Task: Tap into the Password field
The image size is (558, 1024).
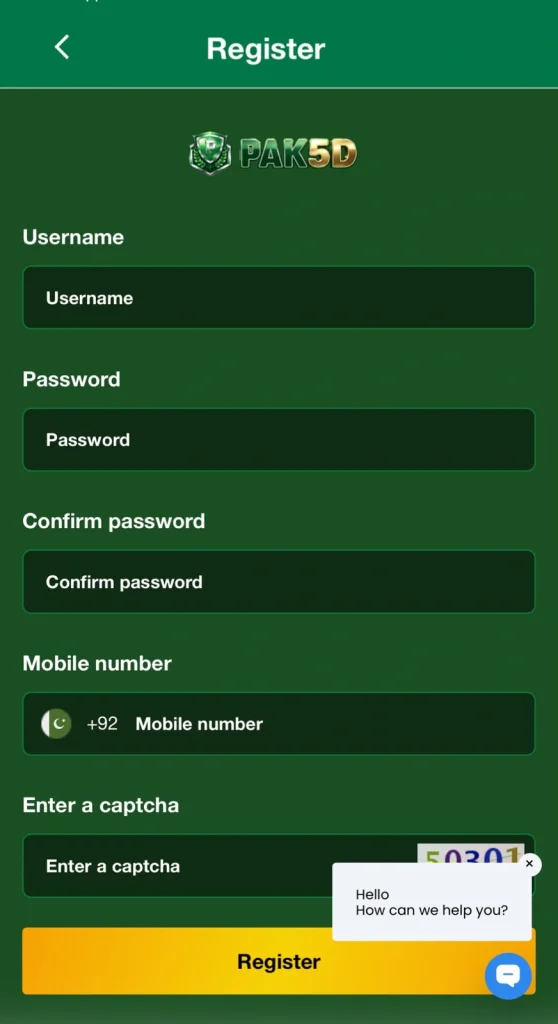Action: point(279,440)
